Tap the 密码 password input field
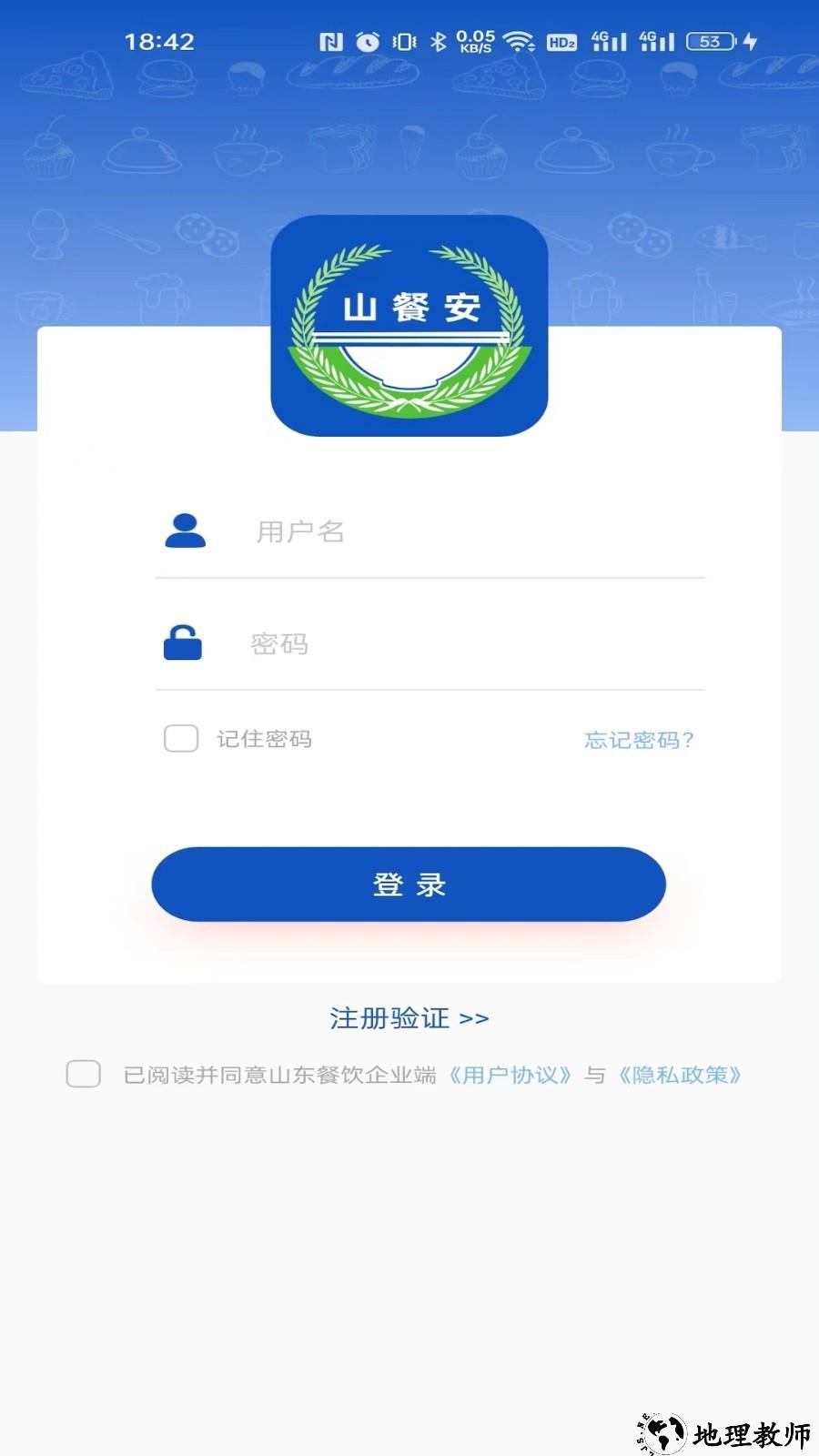Screen dimensions: 819x1456 coord(428,644)
